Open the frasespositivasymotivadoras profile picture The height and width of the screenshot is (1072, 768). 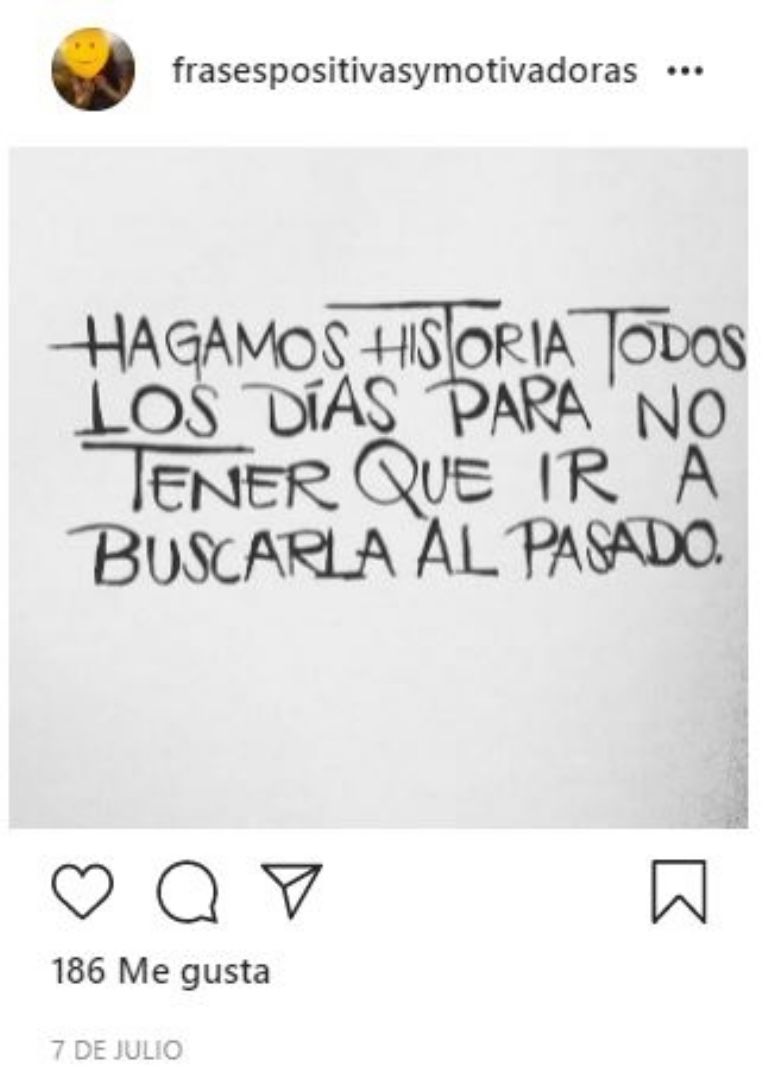[92, 70]
